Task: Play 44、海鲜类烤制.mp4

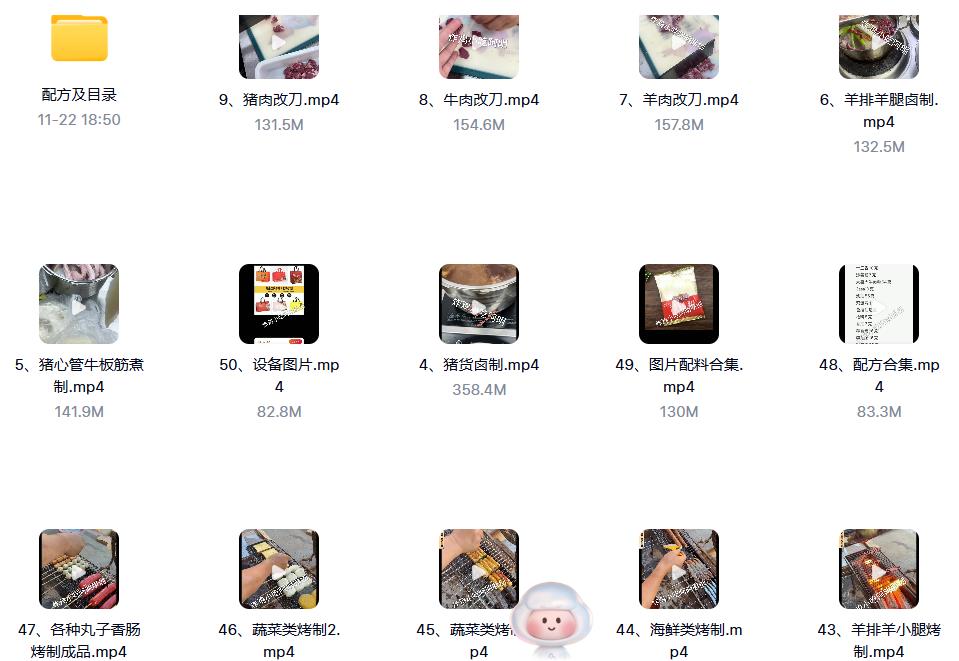Action: (679, 569)
